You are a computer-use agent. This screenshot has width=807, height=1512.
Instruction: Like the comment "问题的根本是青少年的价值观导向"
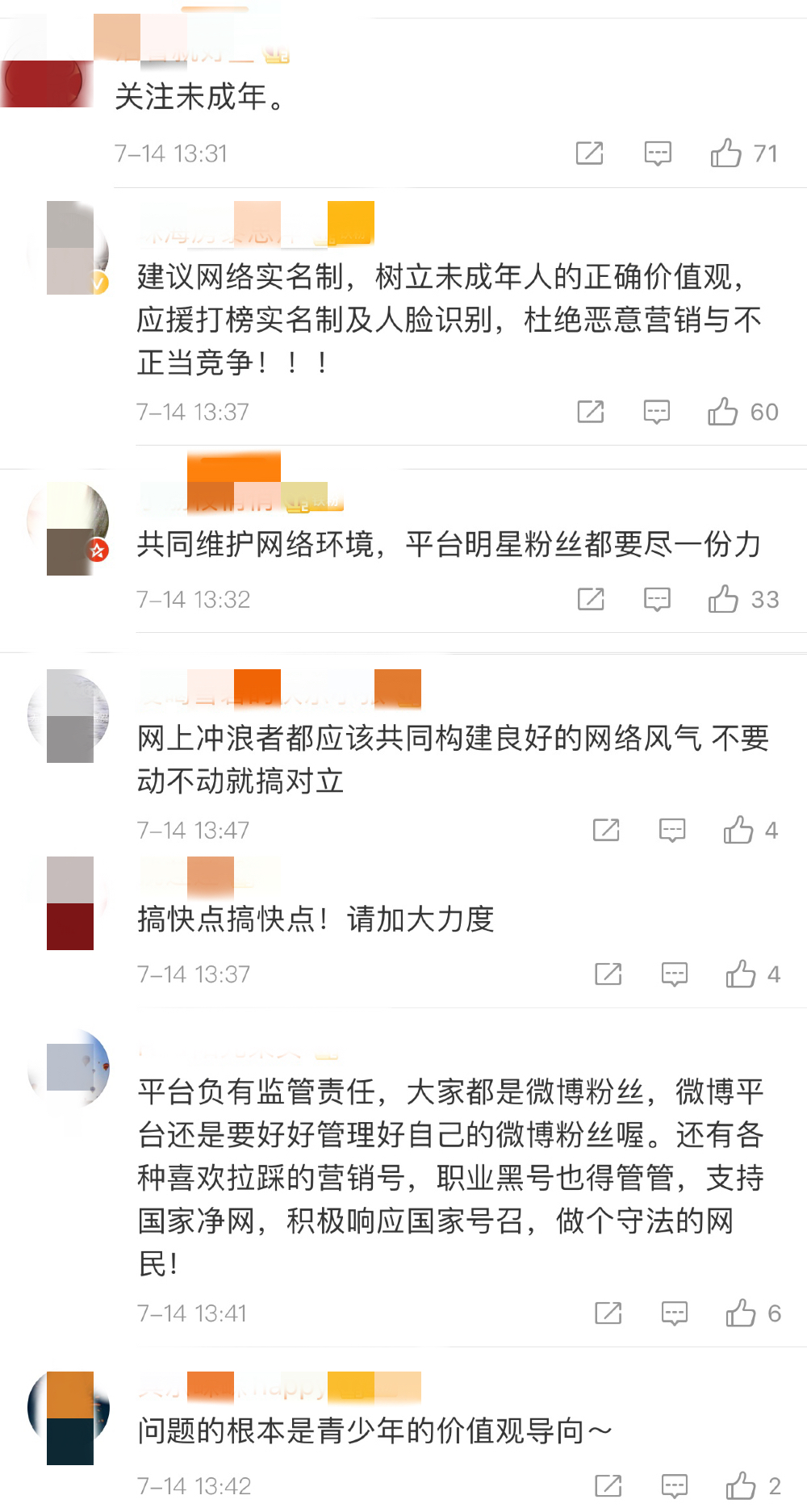[x=740, y=1485]
